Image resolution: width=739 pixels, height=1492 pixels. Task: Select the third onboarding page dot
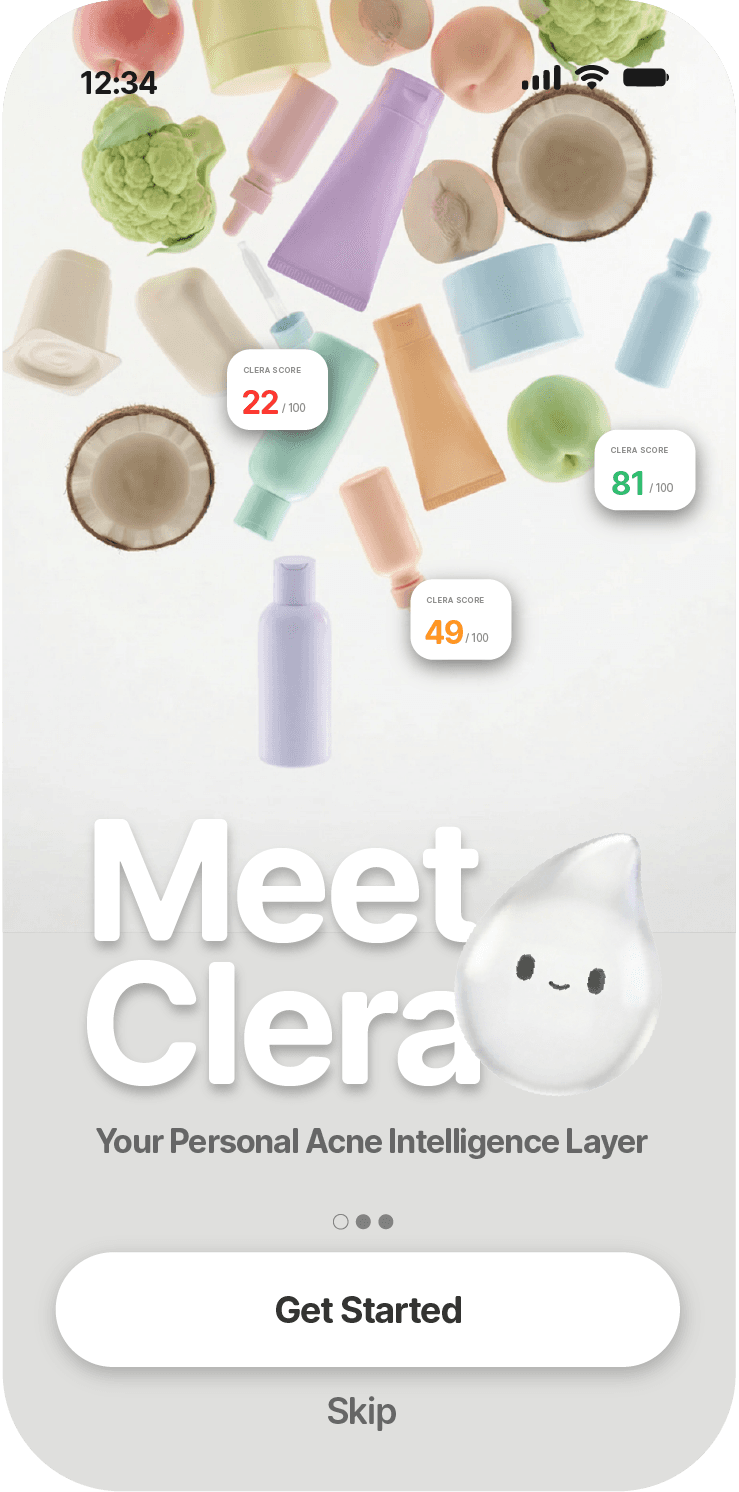(386, 1221)
